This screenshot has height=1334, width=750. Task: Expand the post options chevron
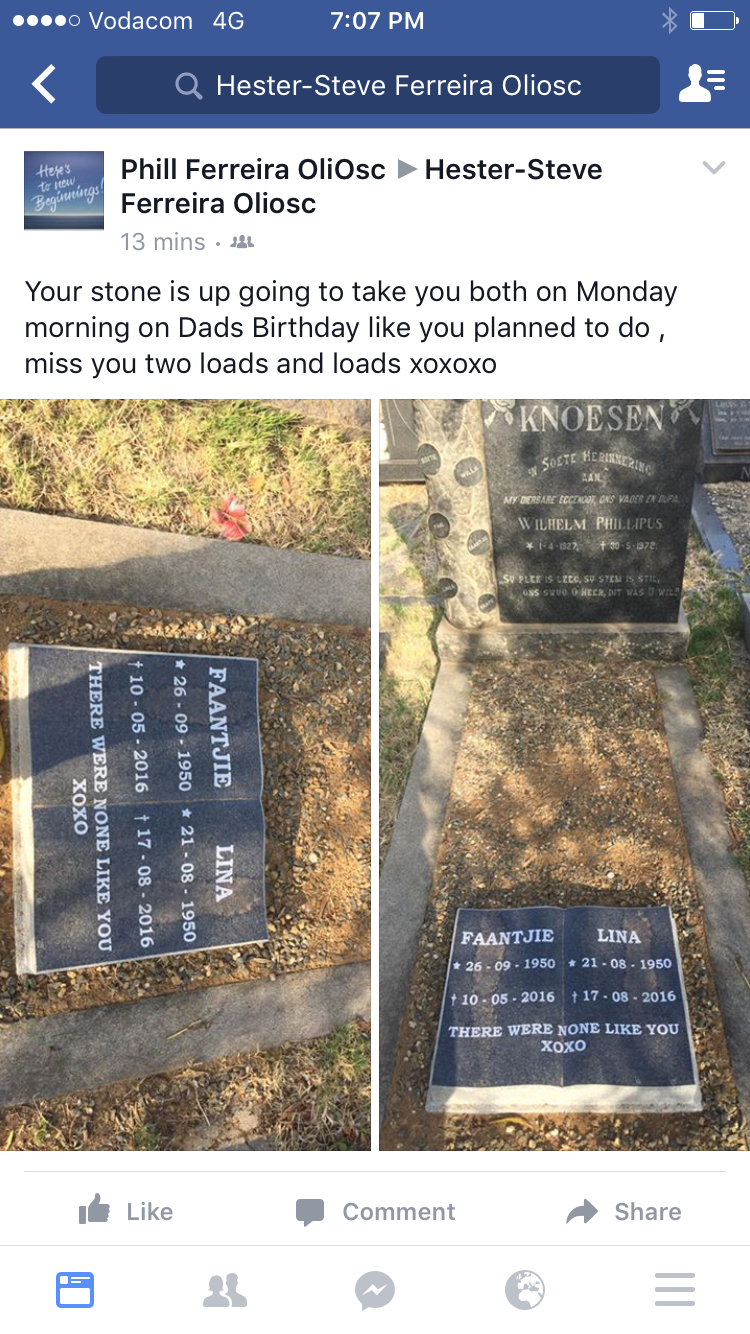pos(713,168)
